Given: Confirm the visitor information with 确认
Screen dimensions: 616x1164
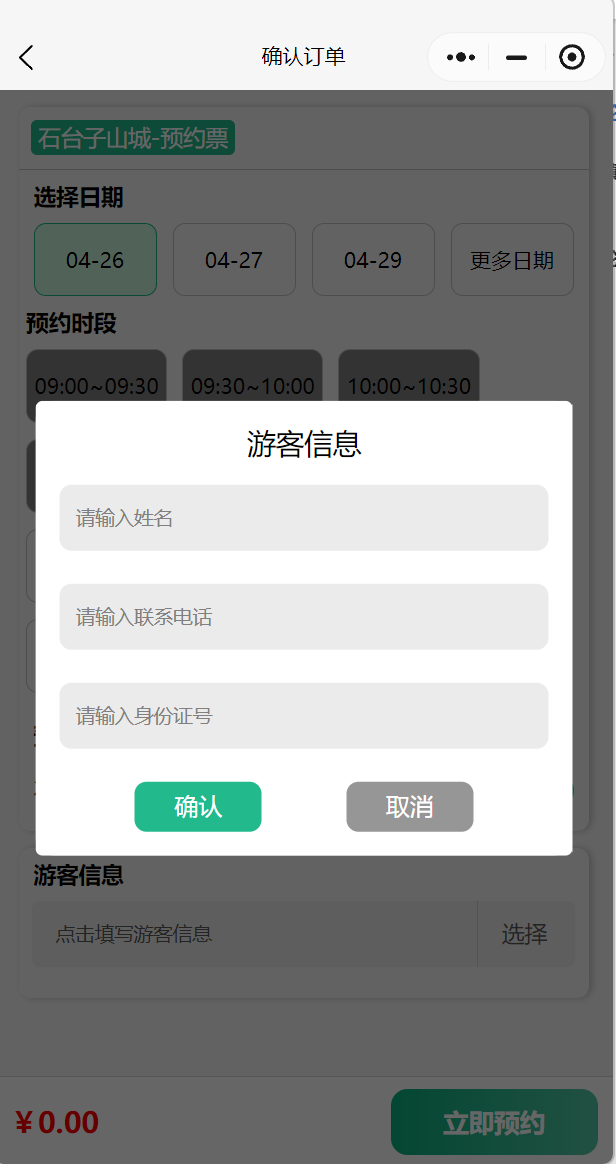Looking at the screenshot, I should [x=198, y=807].
